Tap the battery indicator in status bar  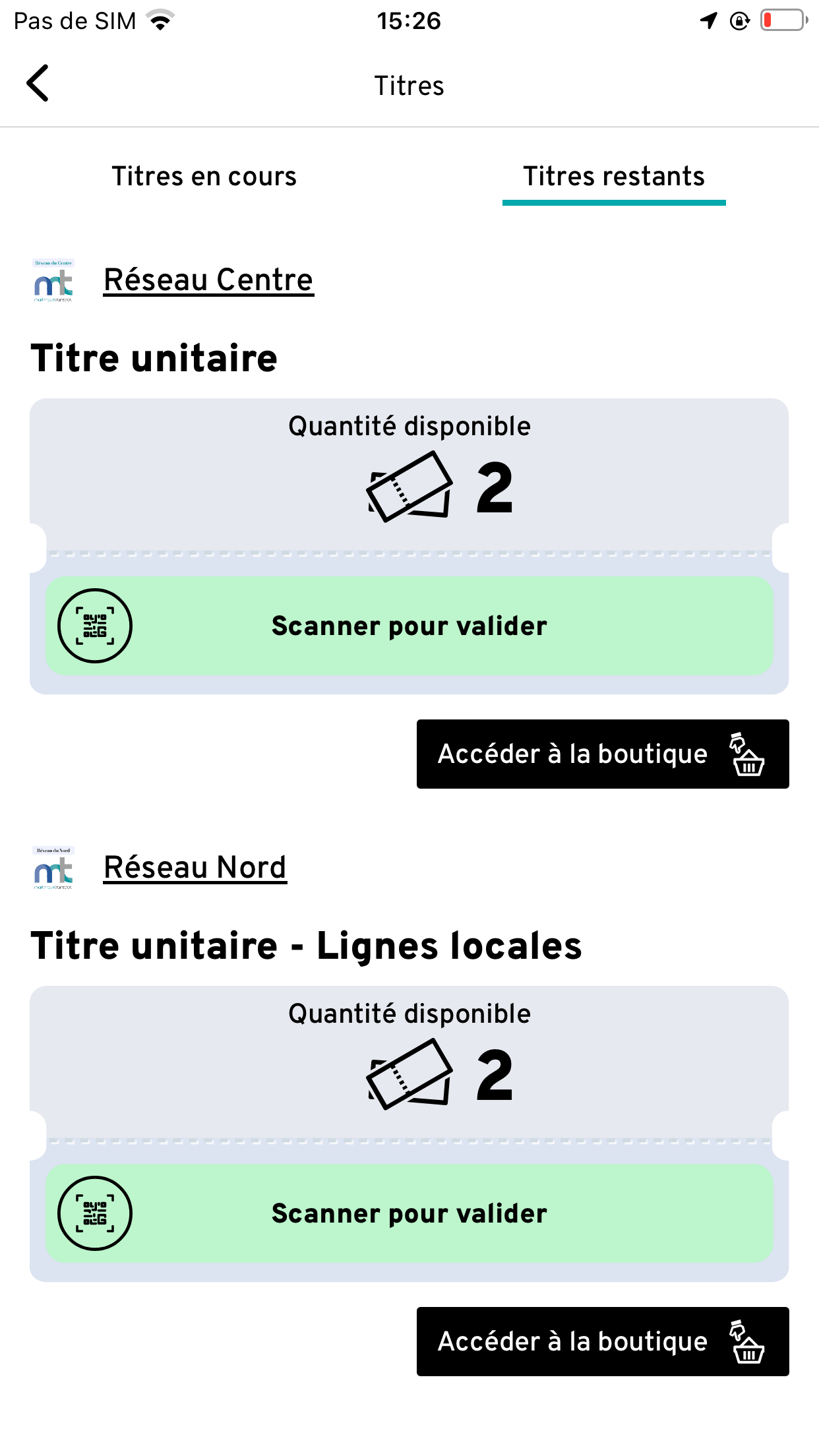coord(783,20)
